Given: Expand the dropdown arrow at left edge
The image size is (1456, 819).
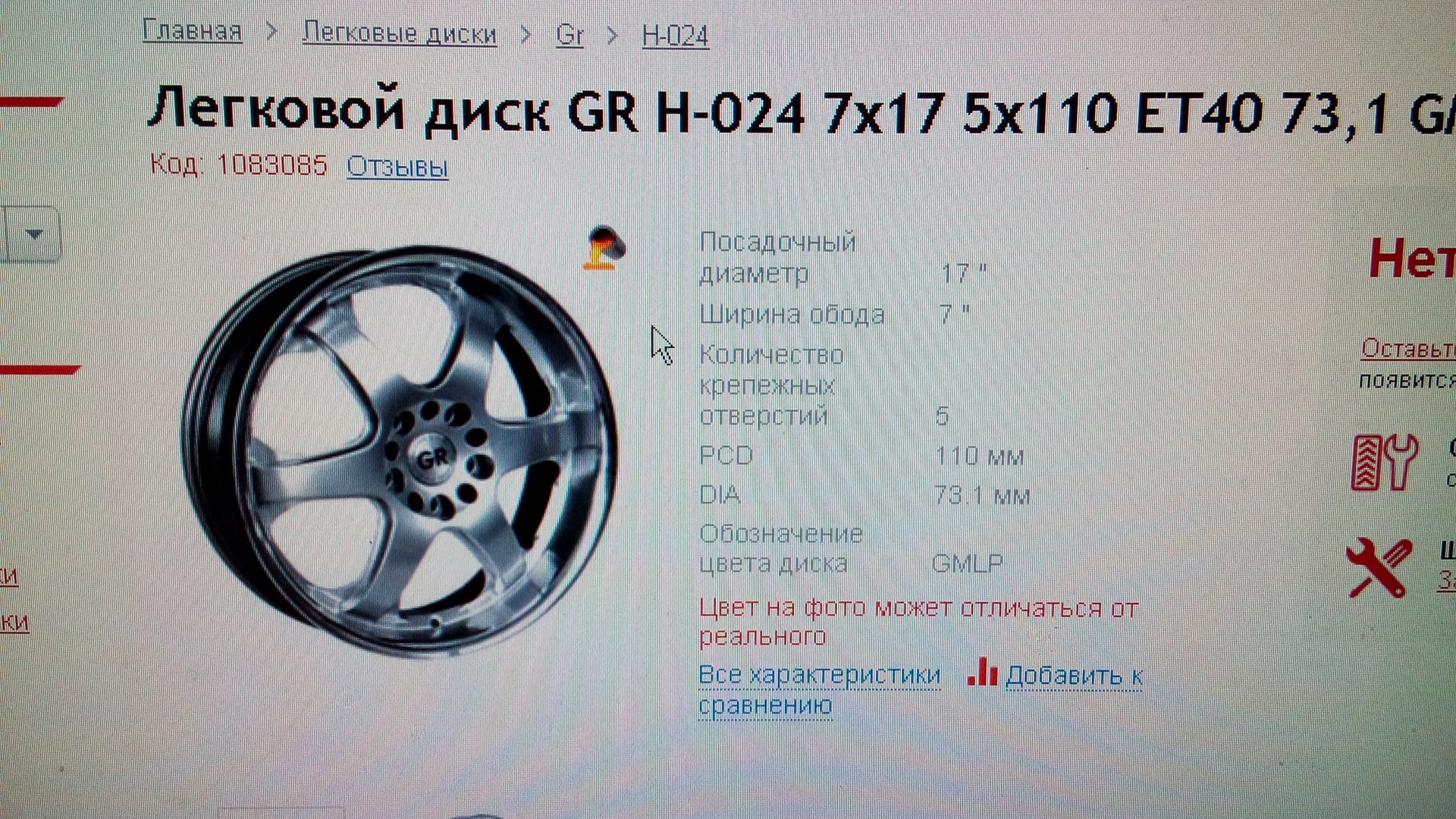Looking at the screenshot, I should pyautogui.click(x=34, y=234).
